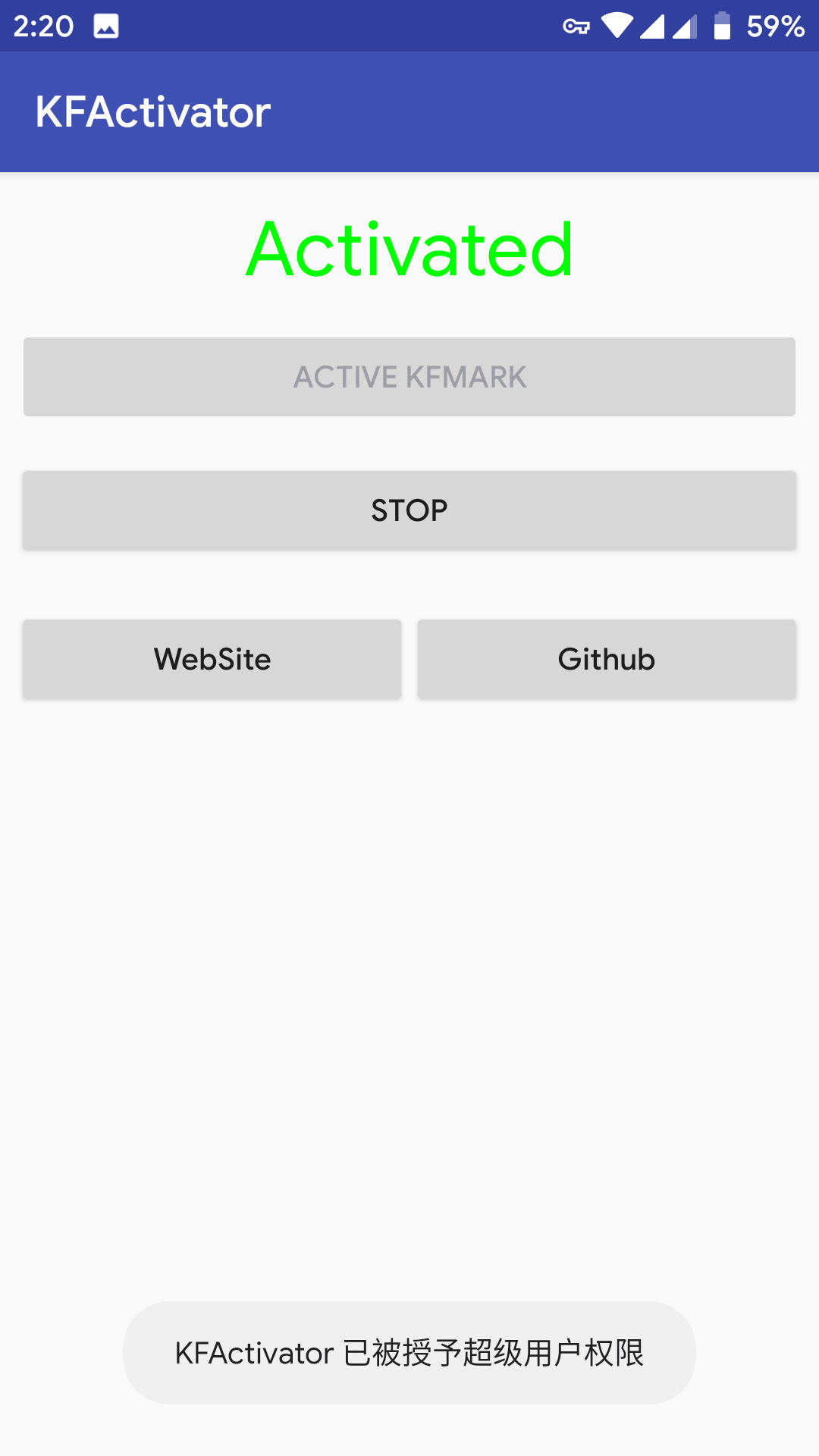Tap the STOP button

[409, 510]
